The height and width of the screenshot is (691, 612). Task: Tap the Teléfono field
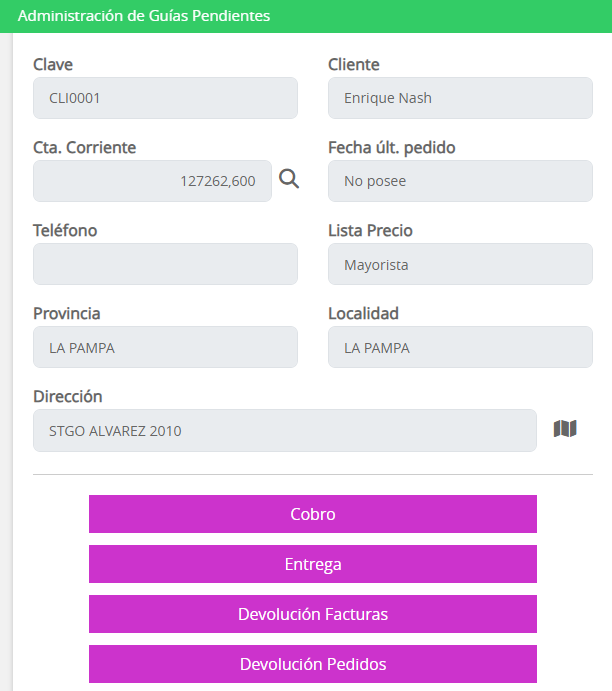[165, 264]
